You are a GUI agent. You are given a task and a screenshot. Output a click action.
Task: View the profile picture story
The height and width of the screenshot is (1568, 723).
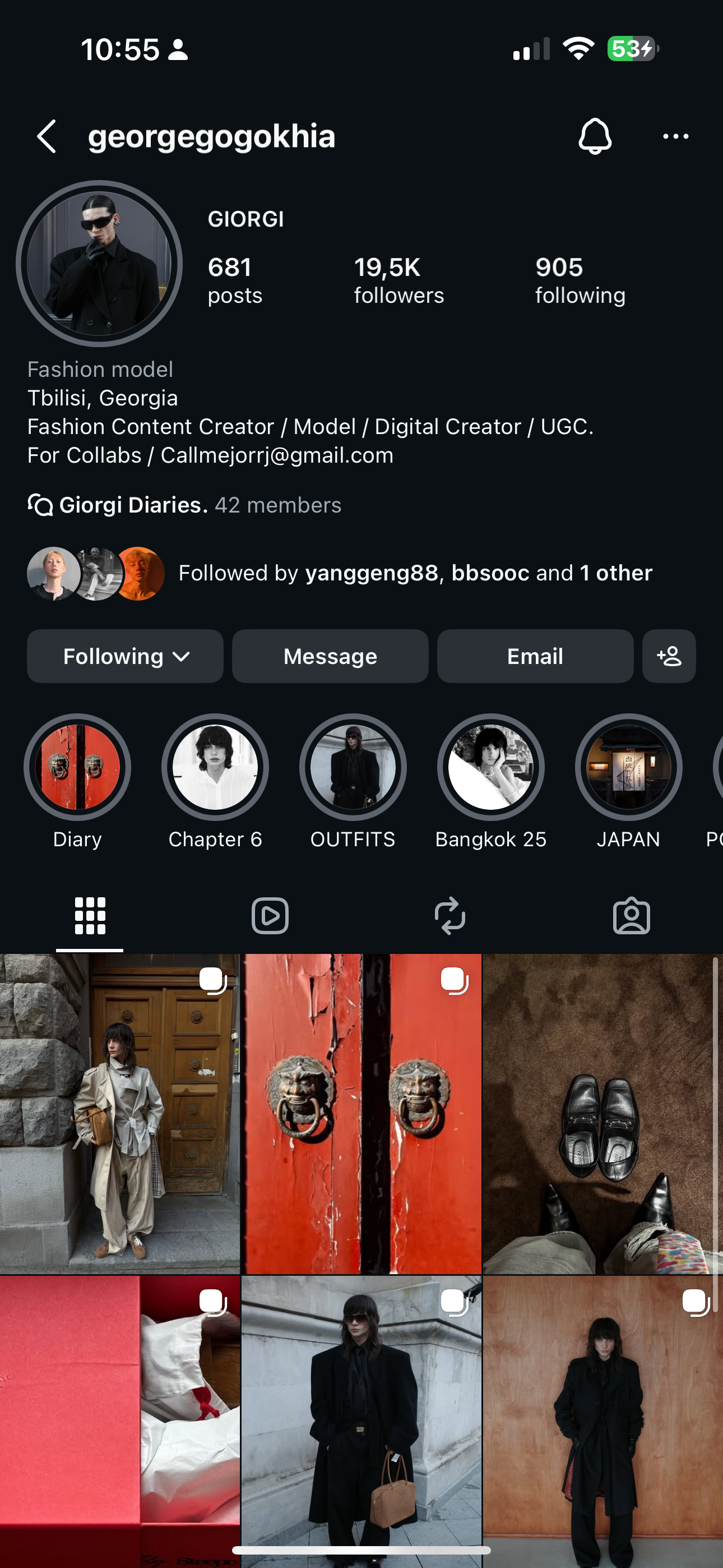coord(99,263)
